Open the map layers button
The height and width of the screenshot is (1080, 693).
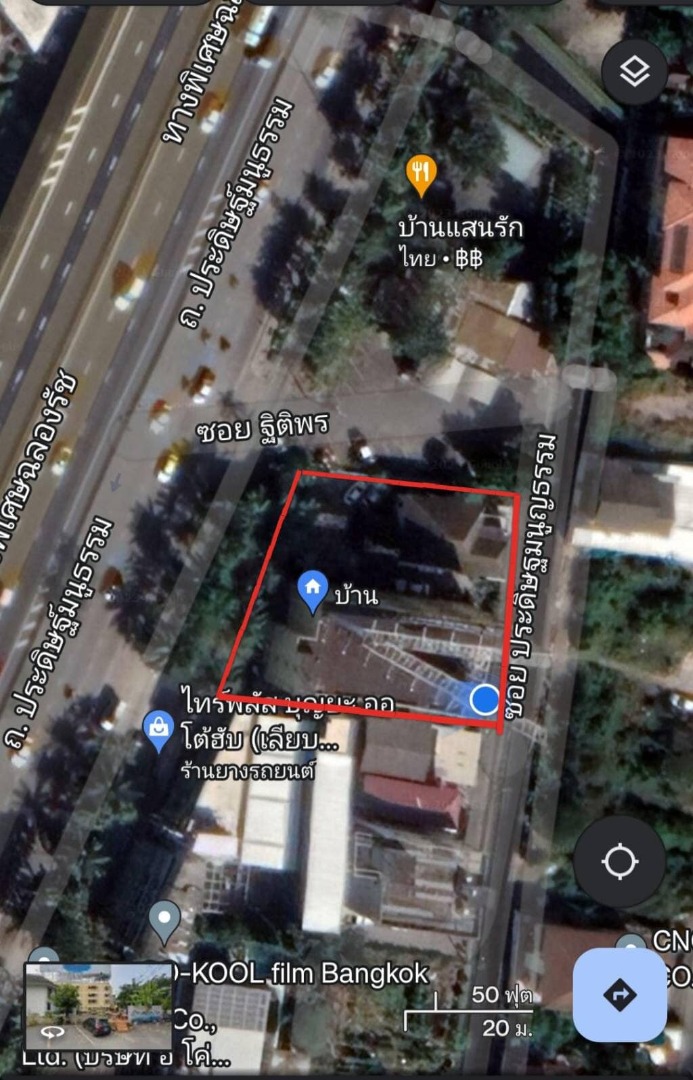pos(634,71)
